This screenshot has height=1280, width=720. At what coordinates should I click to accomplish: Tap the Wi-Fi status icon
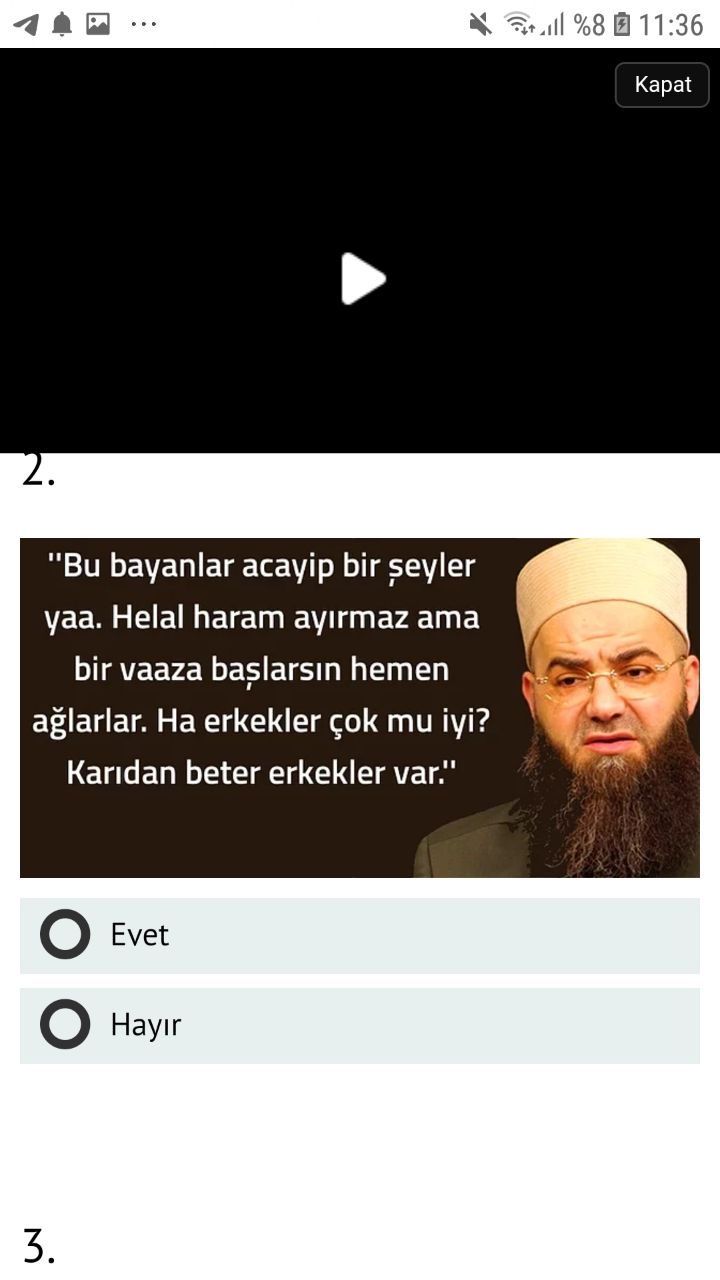[x=518, y=24]
